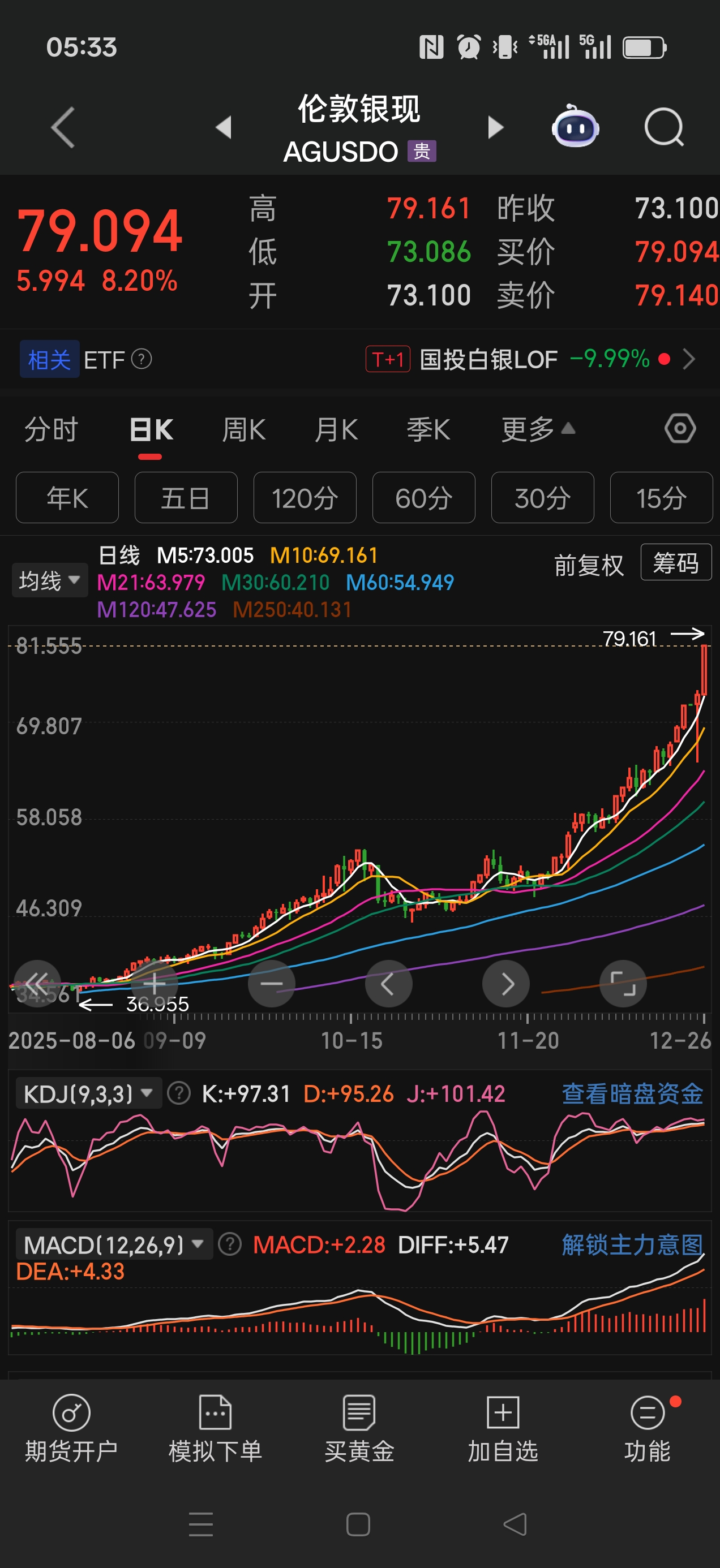The height and width of the screenshot is (1568, 720).
Task: Tap the 查看暗盘资金 link
Action: 632,1094
